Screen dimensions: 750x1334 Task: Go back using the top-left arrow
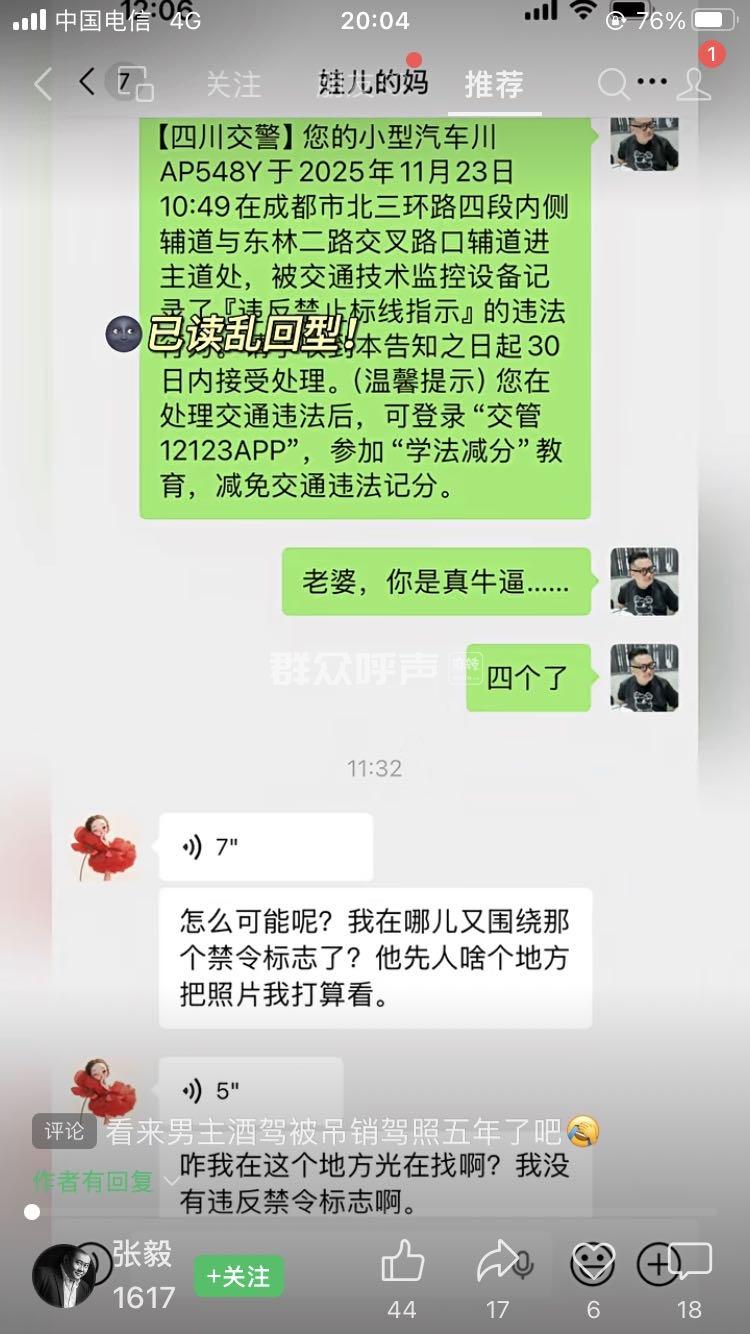(42, 84)
